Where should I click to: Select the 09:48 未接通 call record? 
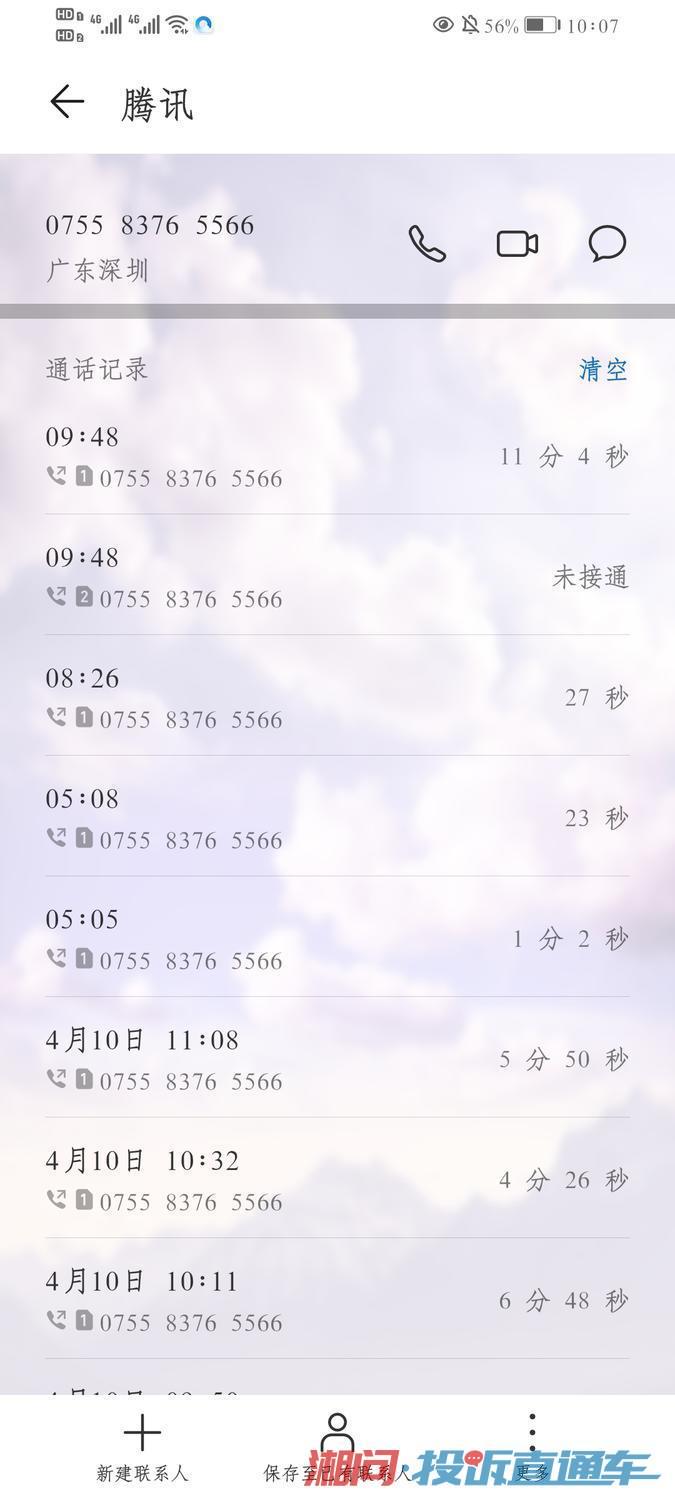coord(337,576)
